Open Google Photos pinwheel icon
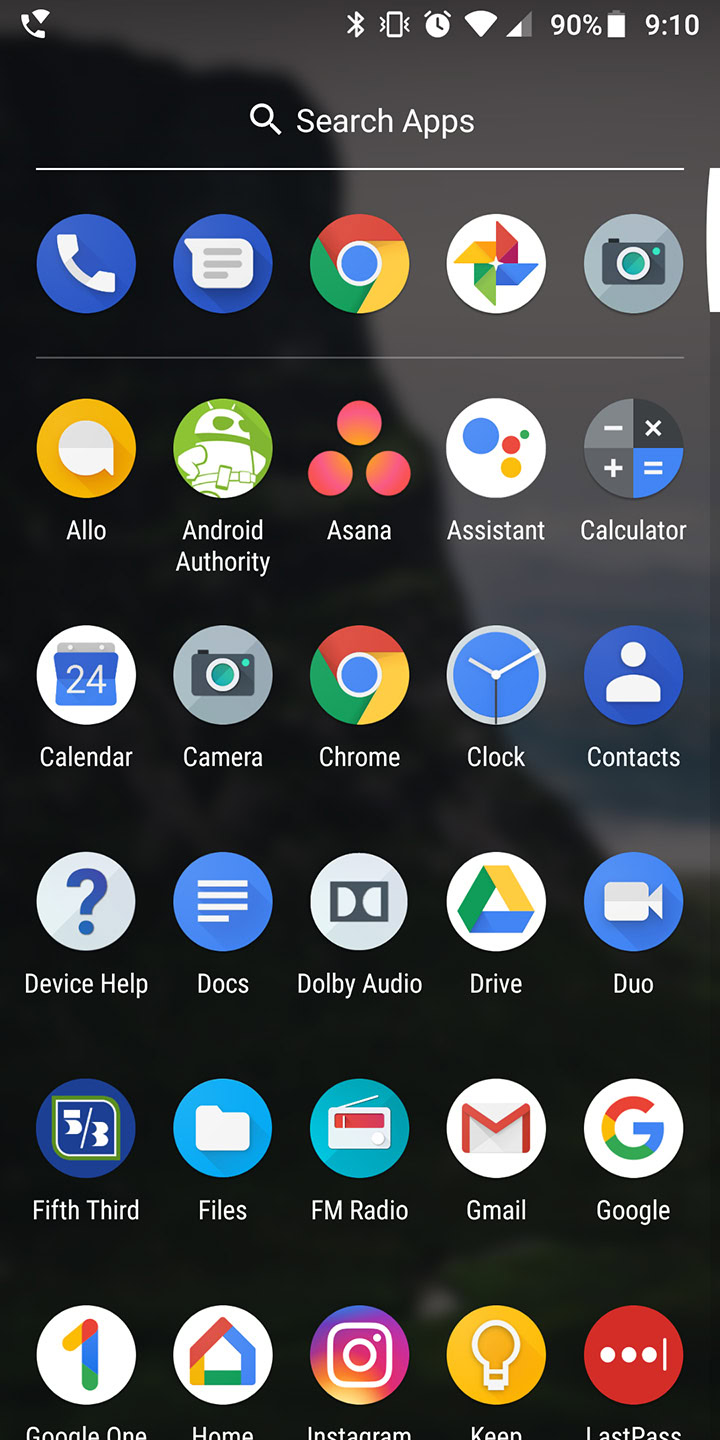This screenshot has height=1440, width=720. click(496, 264)
